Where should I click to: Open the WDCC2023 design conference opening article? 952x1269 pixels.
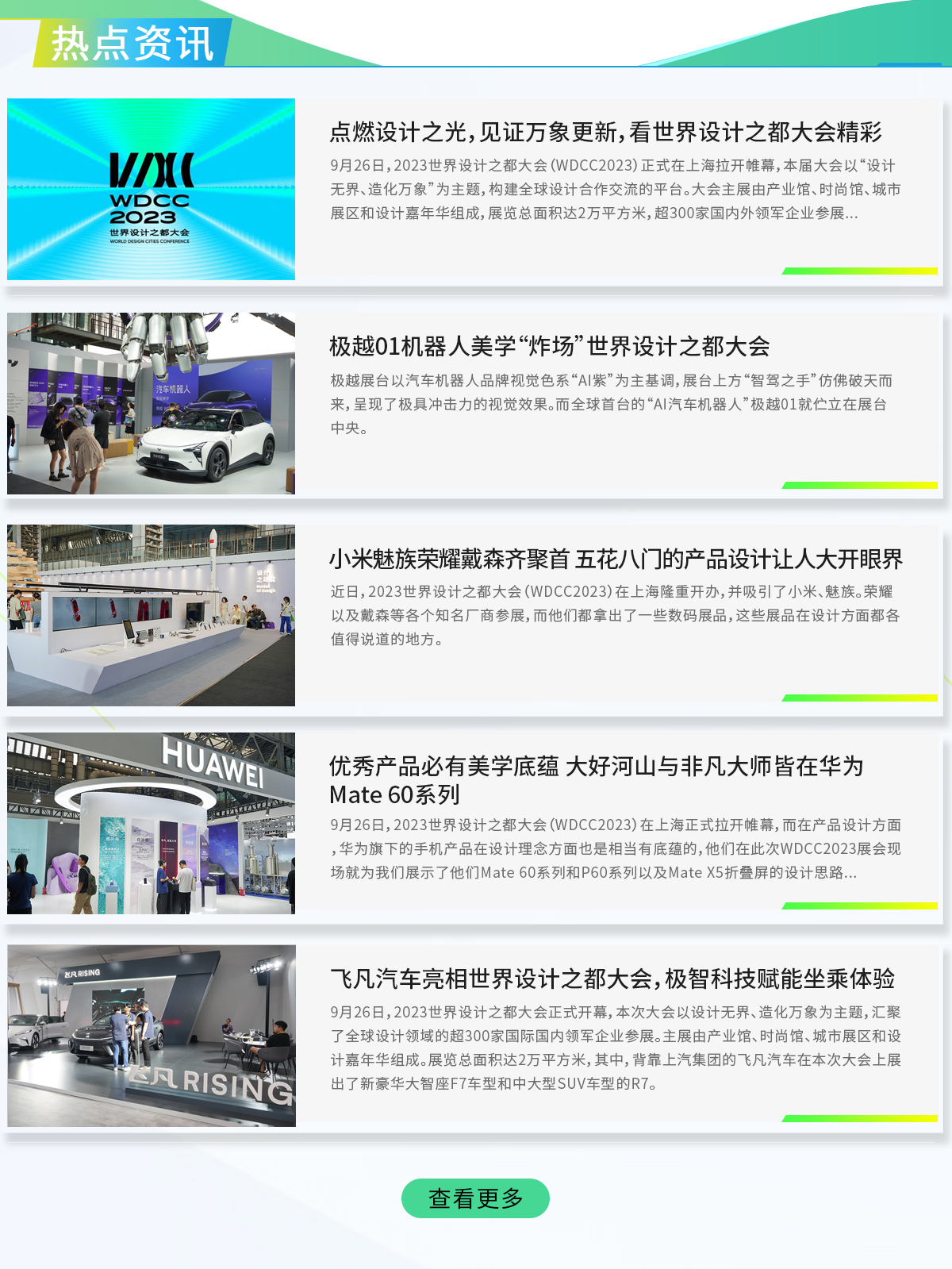point(605,133)
